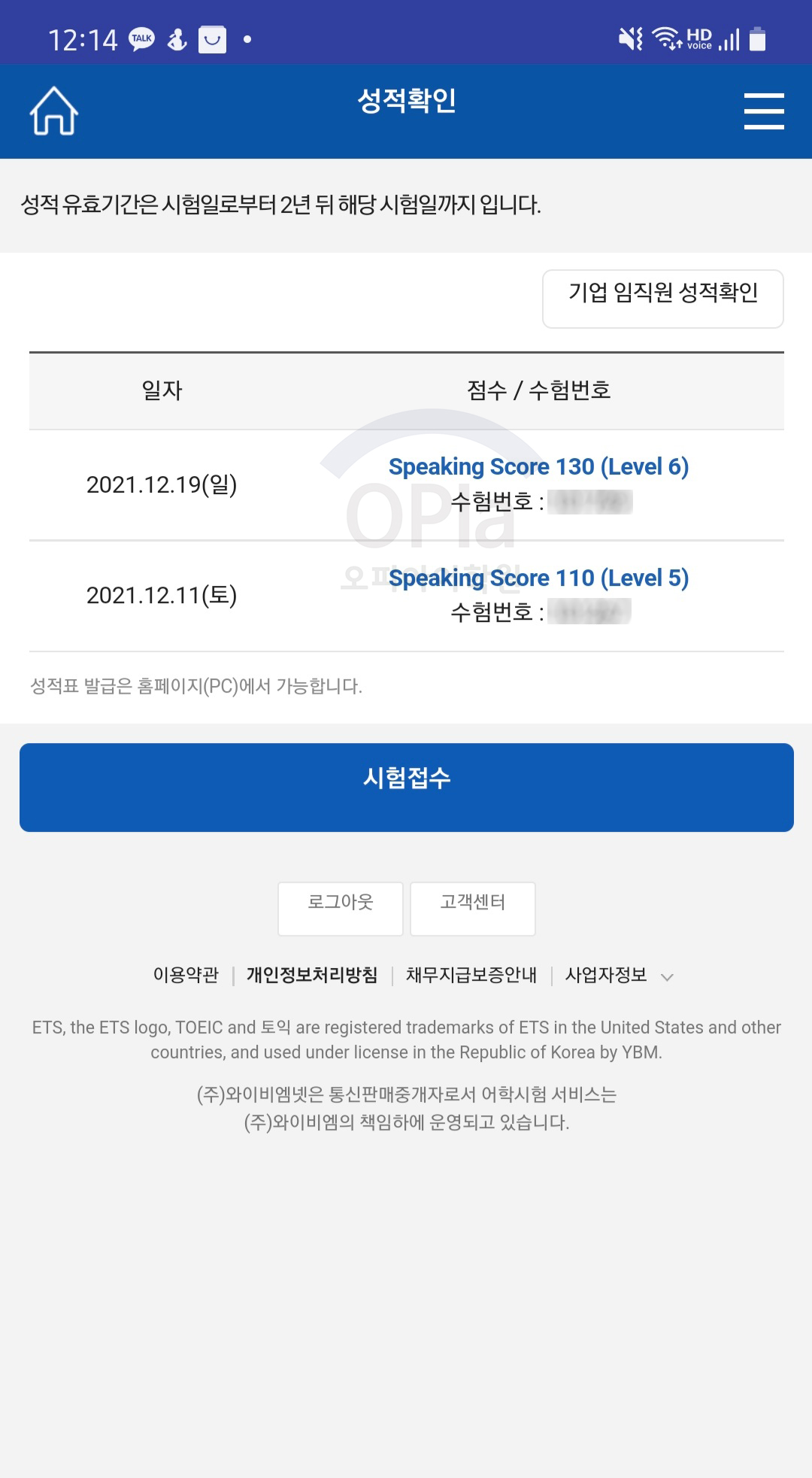The image size is (812, 1478).
Task: Open 개인정보처리방침 privacy policy
Action: click(312, 976)
